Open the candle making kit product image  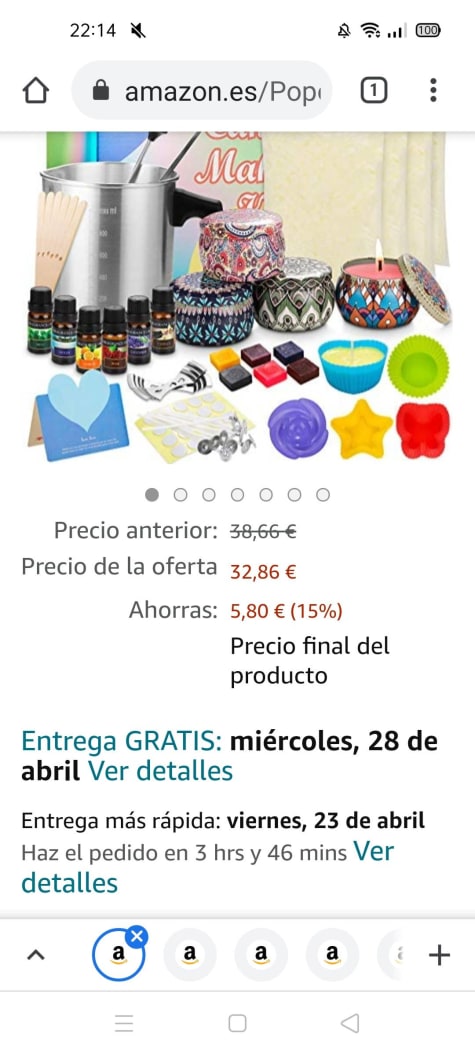tap(239, 296)
